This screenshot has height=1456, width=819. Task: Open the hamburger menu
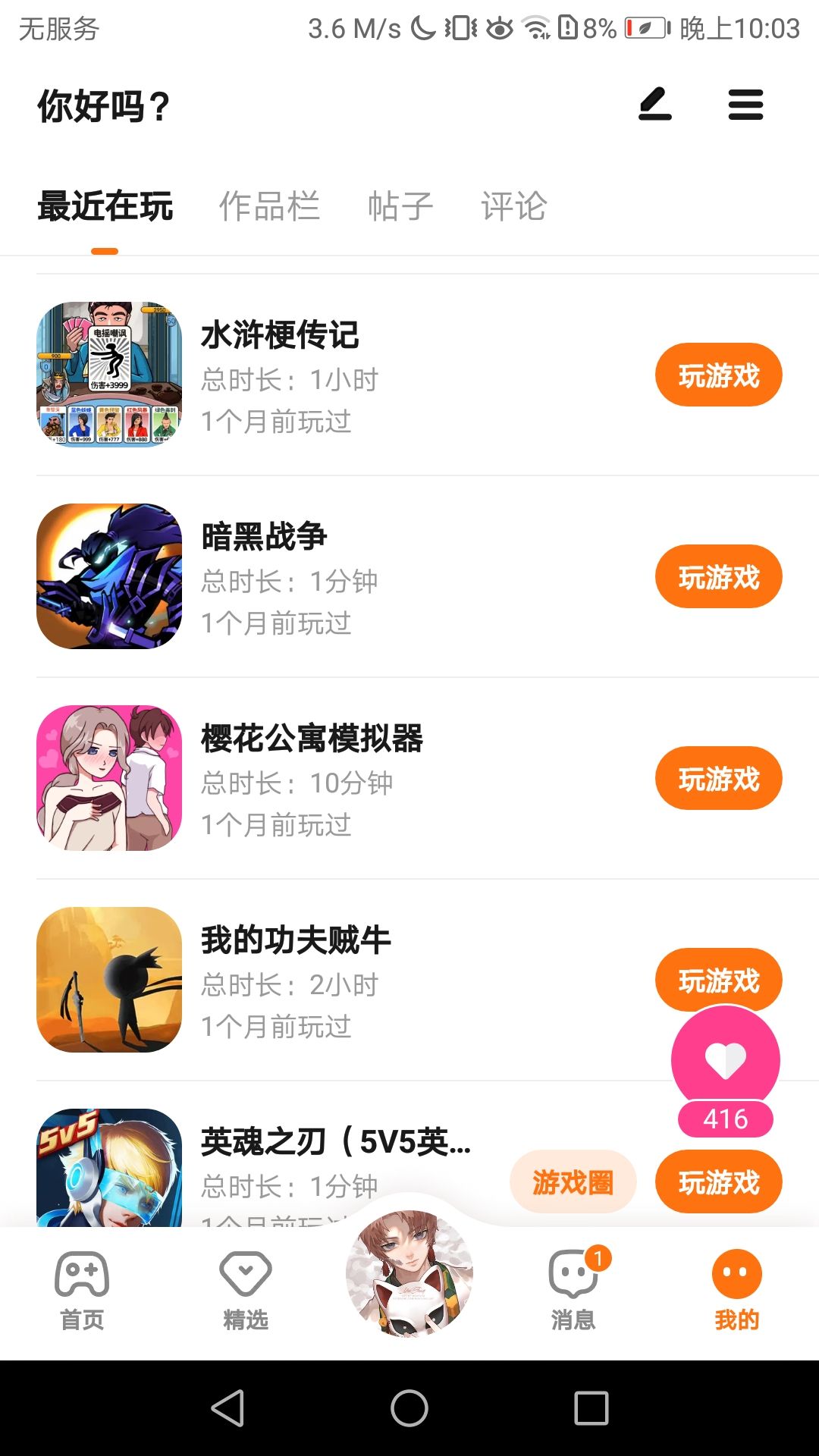tap(745, 105)
